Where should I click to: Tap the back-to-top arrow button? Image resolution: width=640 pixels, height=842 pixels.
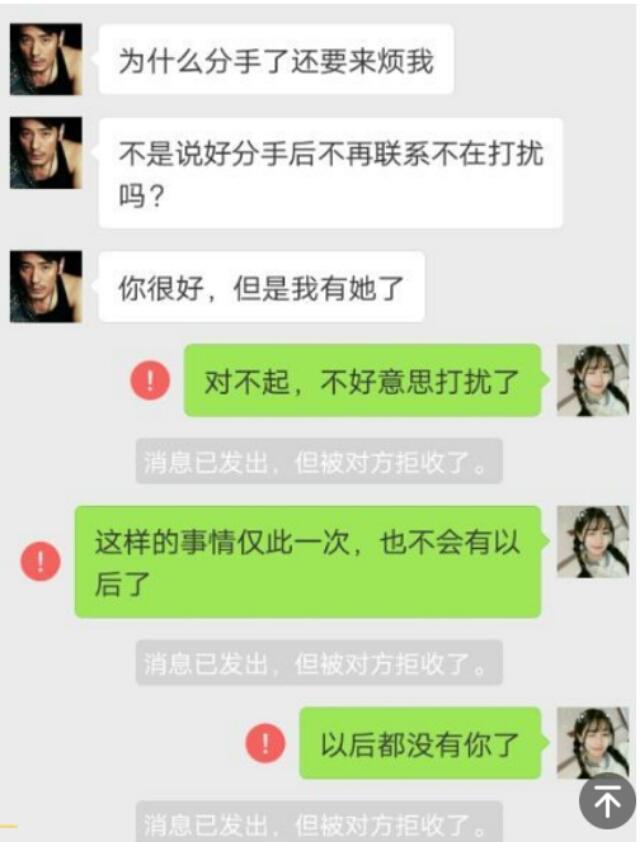[x=608, y=800]
